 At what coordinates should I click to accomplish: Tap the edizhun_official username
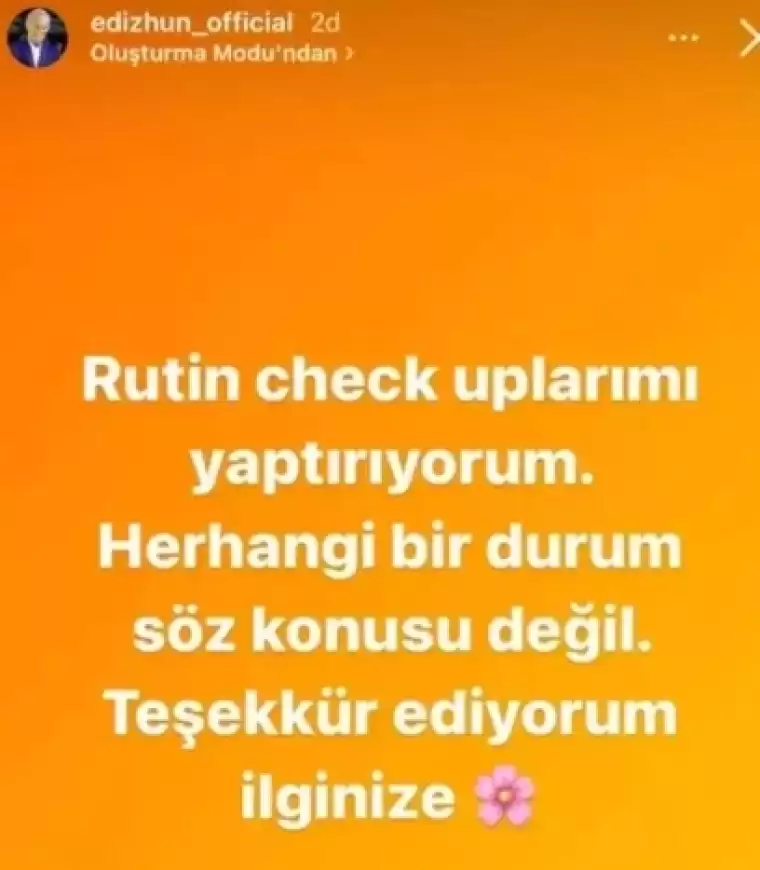click(x=192, y=23)
